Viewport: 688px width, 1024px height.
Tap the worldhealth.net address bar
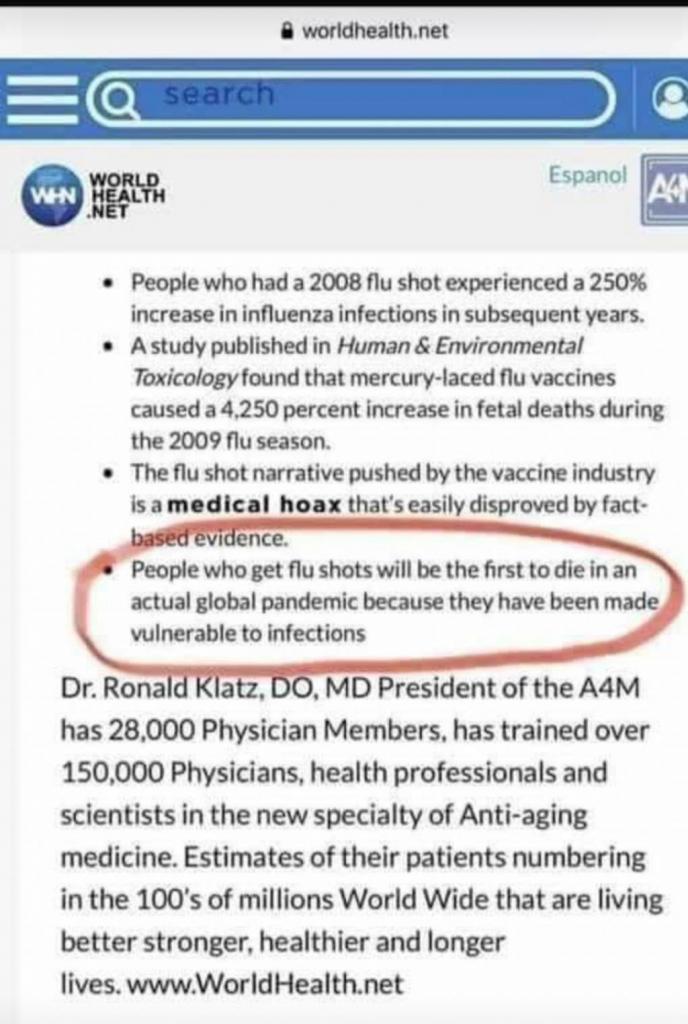pos(365,31)
